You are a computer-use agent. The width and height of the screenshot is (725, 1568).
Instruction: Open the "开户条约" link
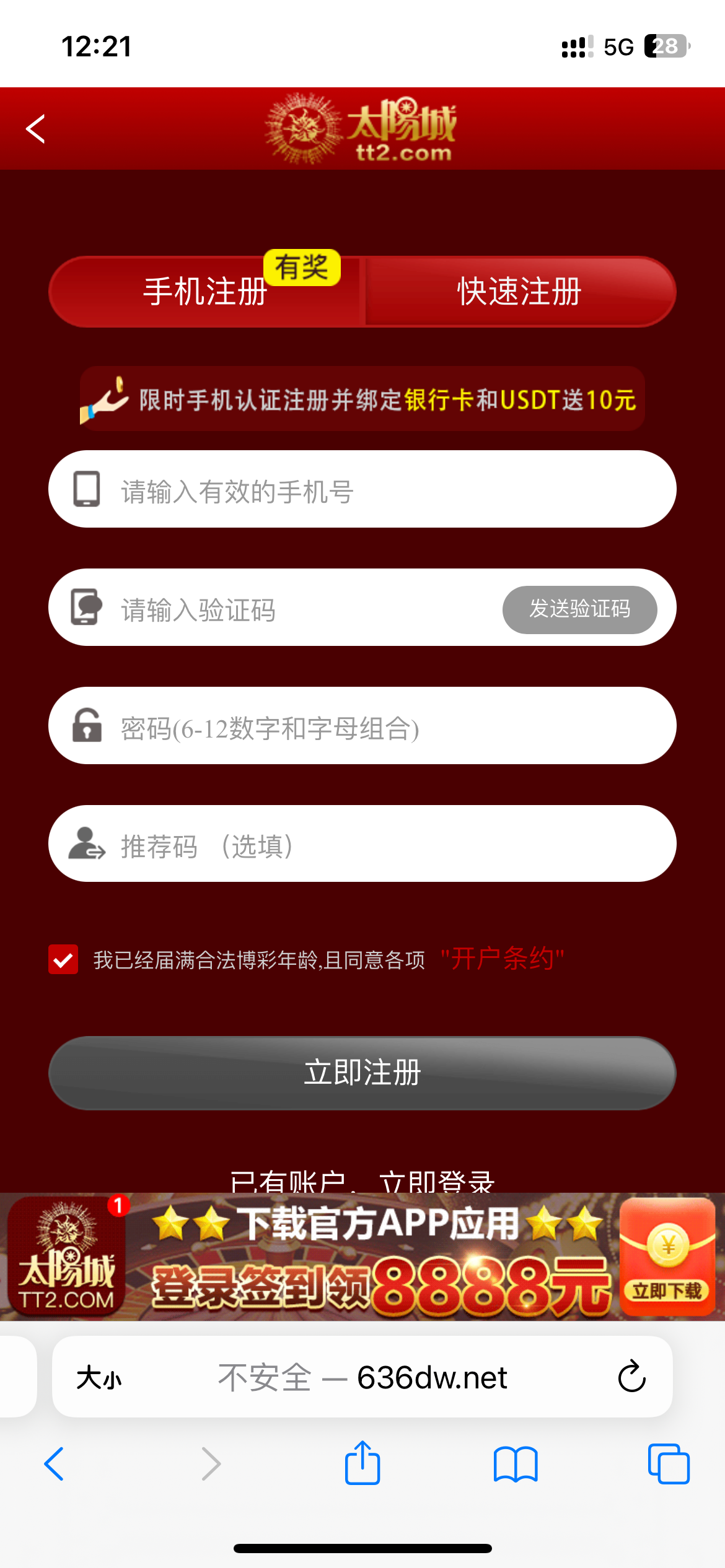[503, 959]
